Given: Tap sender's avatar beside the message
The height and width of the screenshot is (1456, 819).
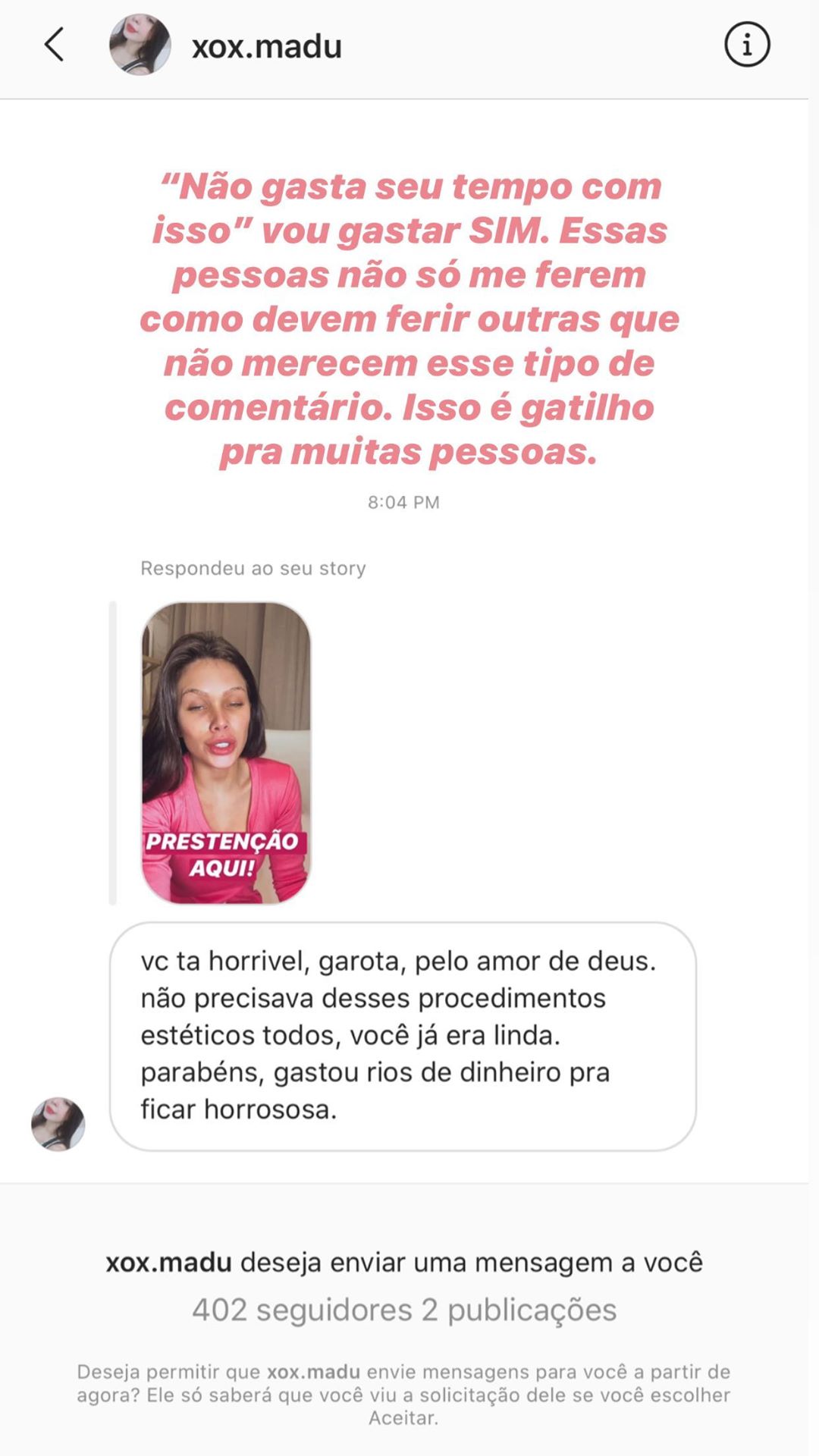Looking at the screenshot, I should 58,1124.
